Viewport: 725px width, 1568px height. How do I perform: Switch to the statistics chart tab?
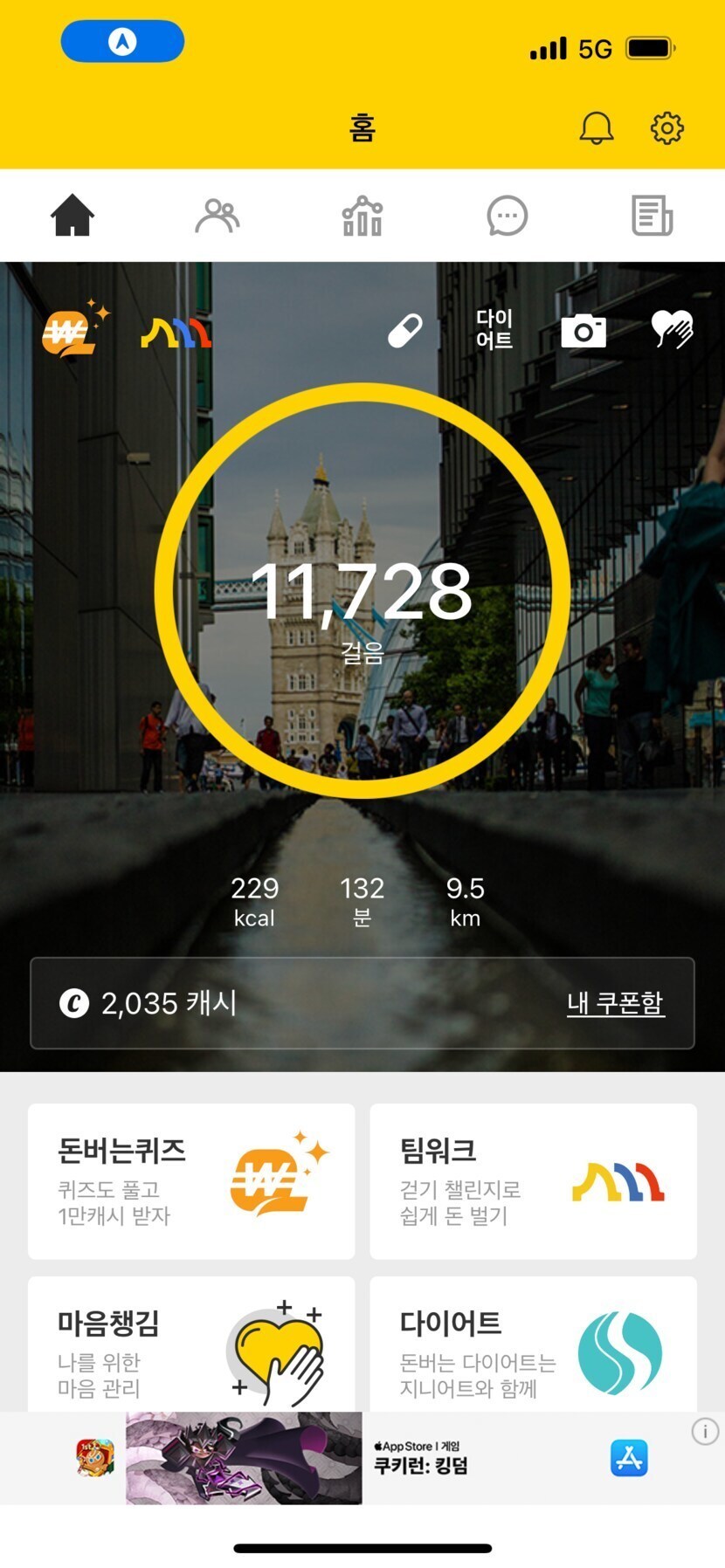pos(362,216)
